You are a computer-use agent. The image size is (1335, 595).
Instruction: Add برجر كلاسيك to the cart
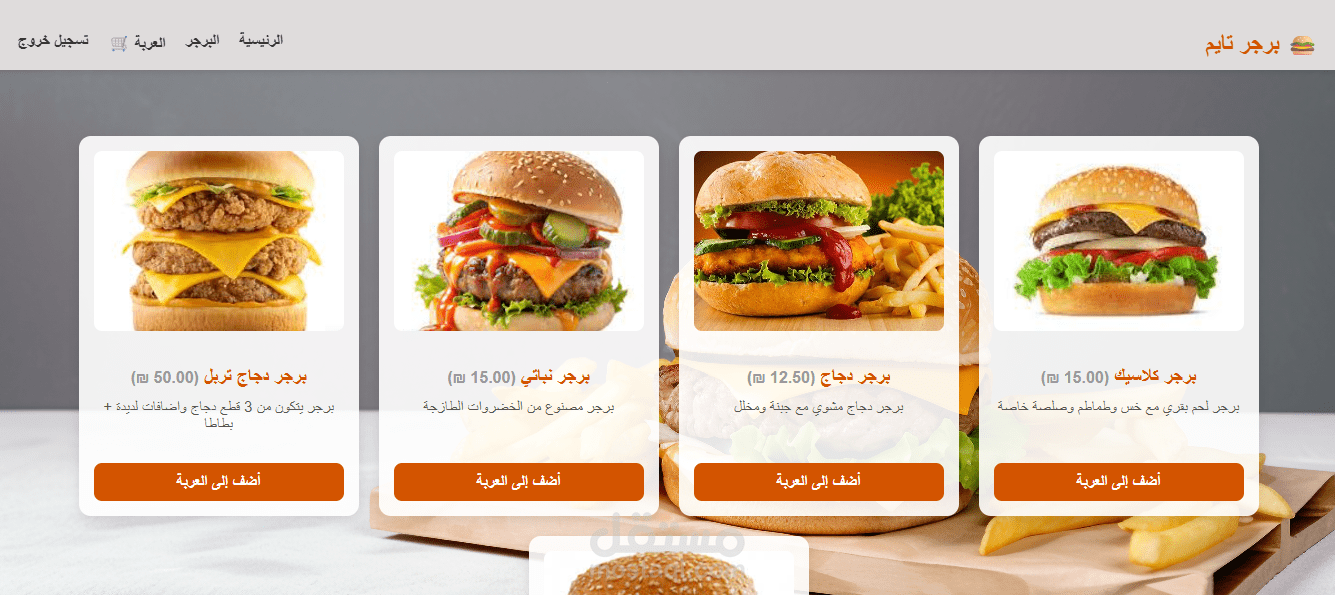coord(1118,481)
